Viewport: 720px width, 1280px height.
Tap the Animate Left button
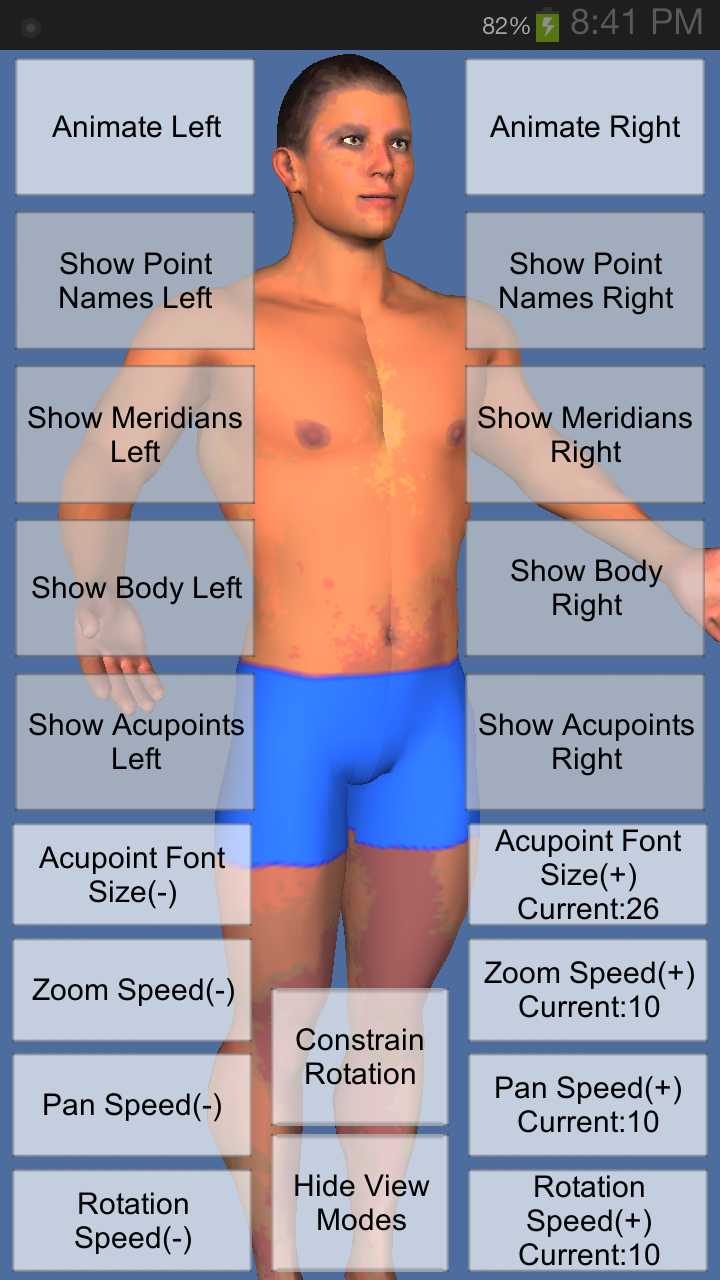pos(135,127)
